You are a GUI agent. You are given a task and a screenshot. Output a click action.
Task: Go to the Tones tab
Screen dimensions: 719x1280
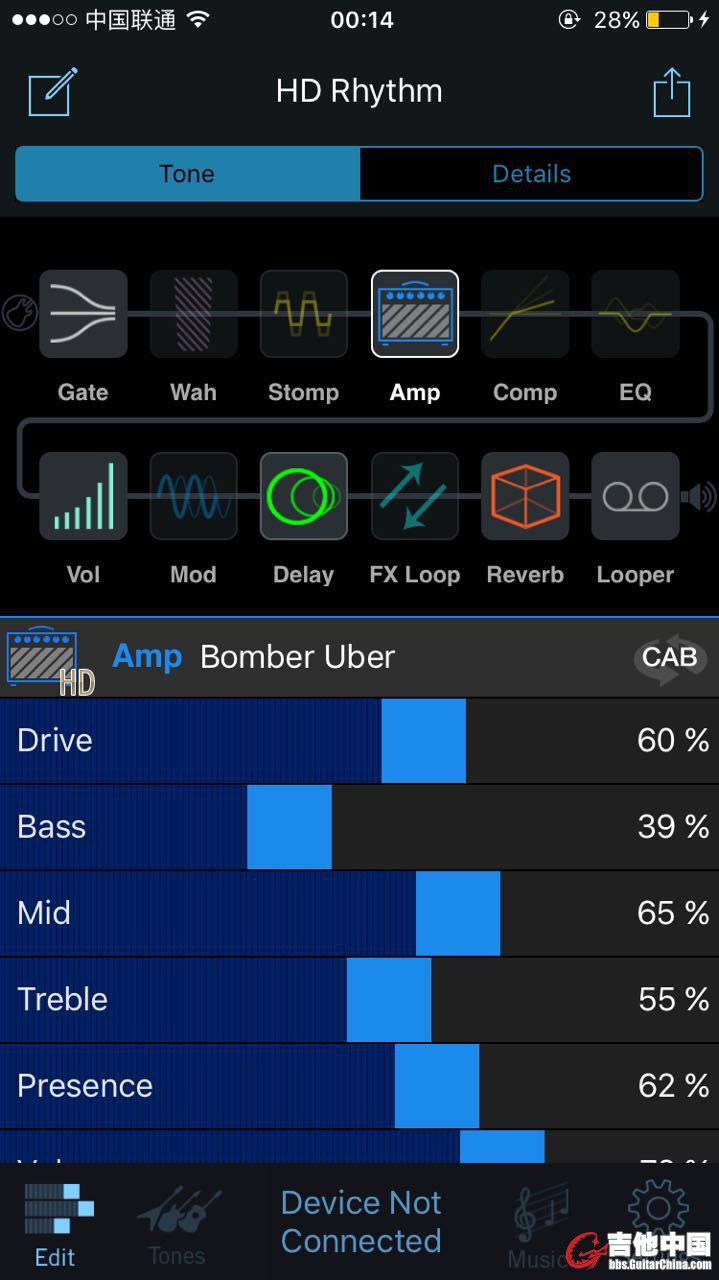(x=177, y=1223)
